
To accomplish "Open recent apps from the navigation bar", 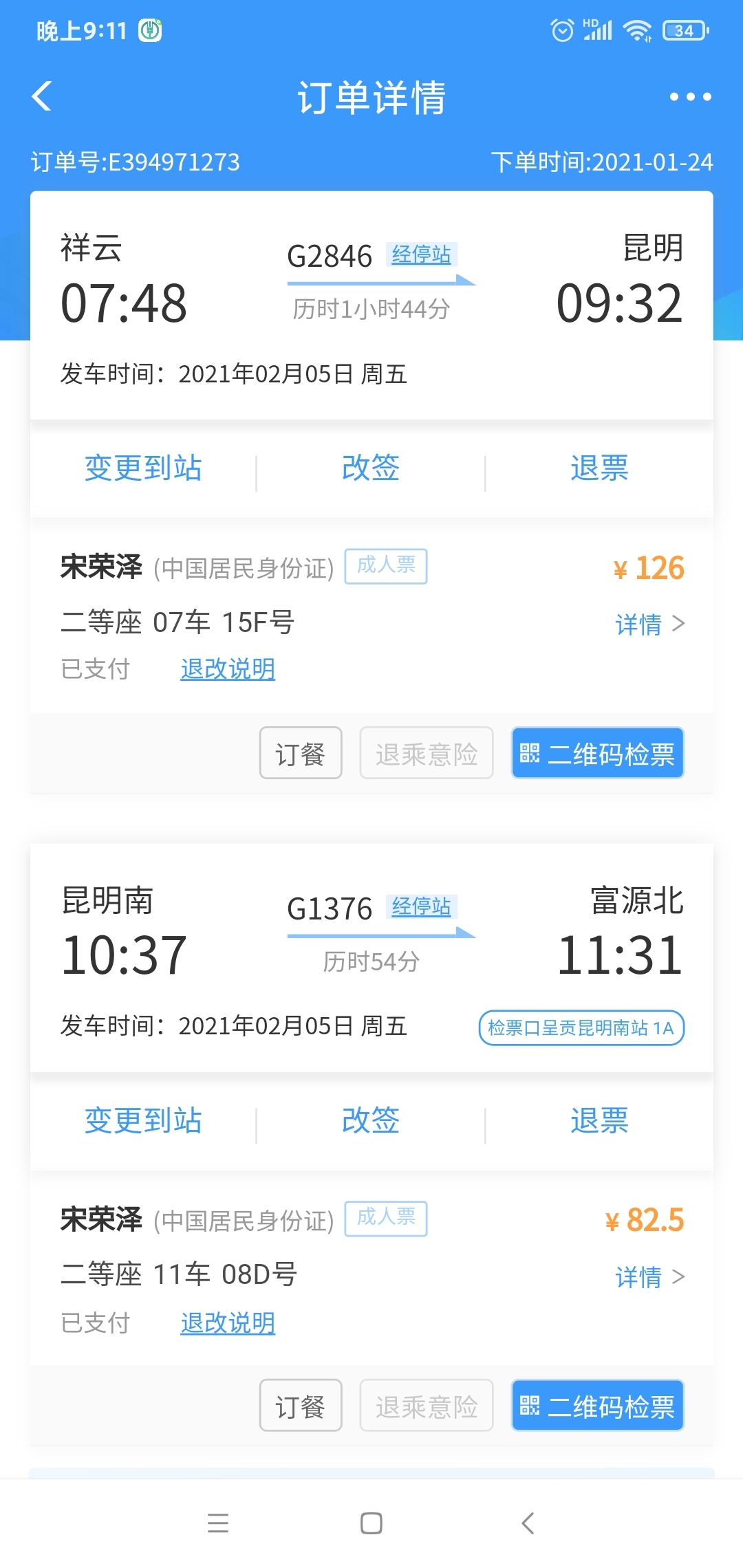I will 218,1523.
